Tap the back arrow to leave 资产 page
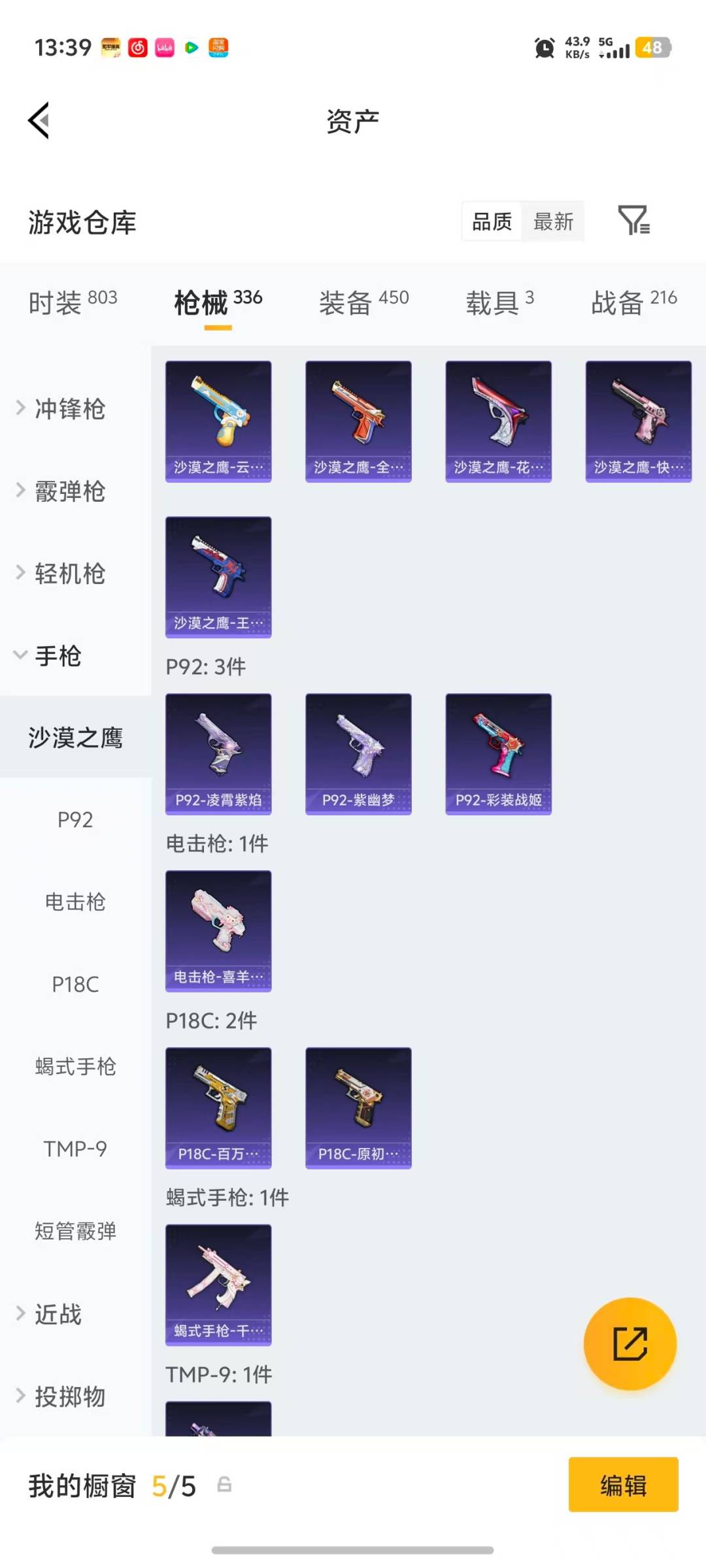This screenshot has width=706, height=1568. click(x=39, y=120)
